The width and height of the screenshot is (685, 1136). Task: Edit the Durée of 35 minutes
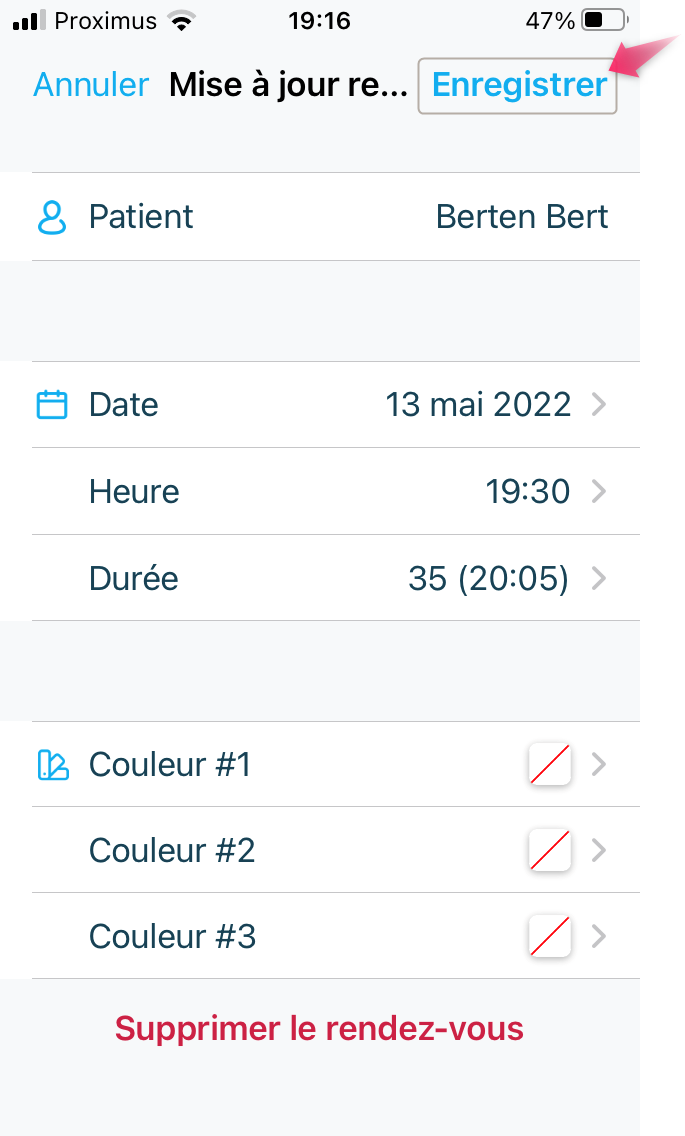point(320,578)
